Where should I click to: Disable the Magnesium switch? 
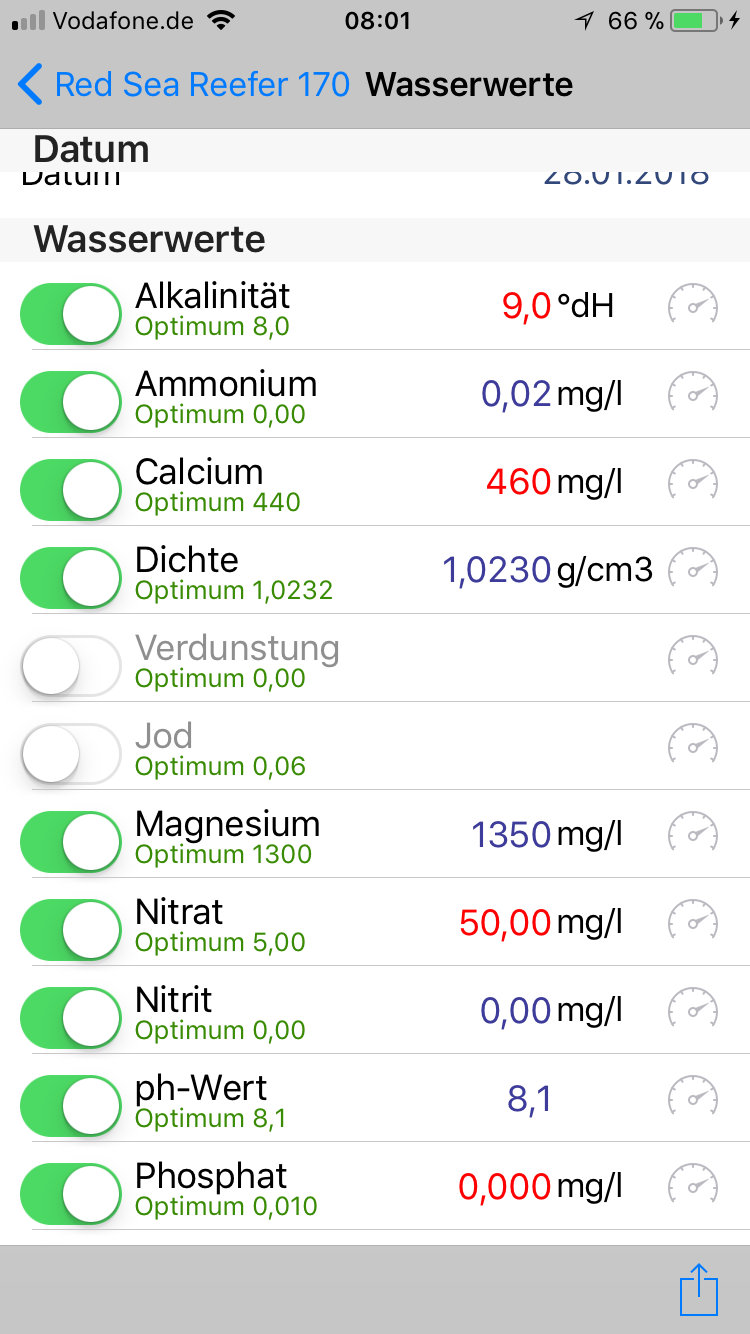tap(71, 842)
